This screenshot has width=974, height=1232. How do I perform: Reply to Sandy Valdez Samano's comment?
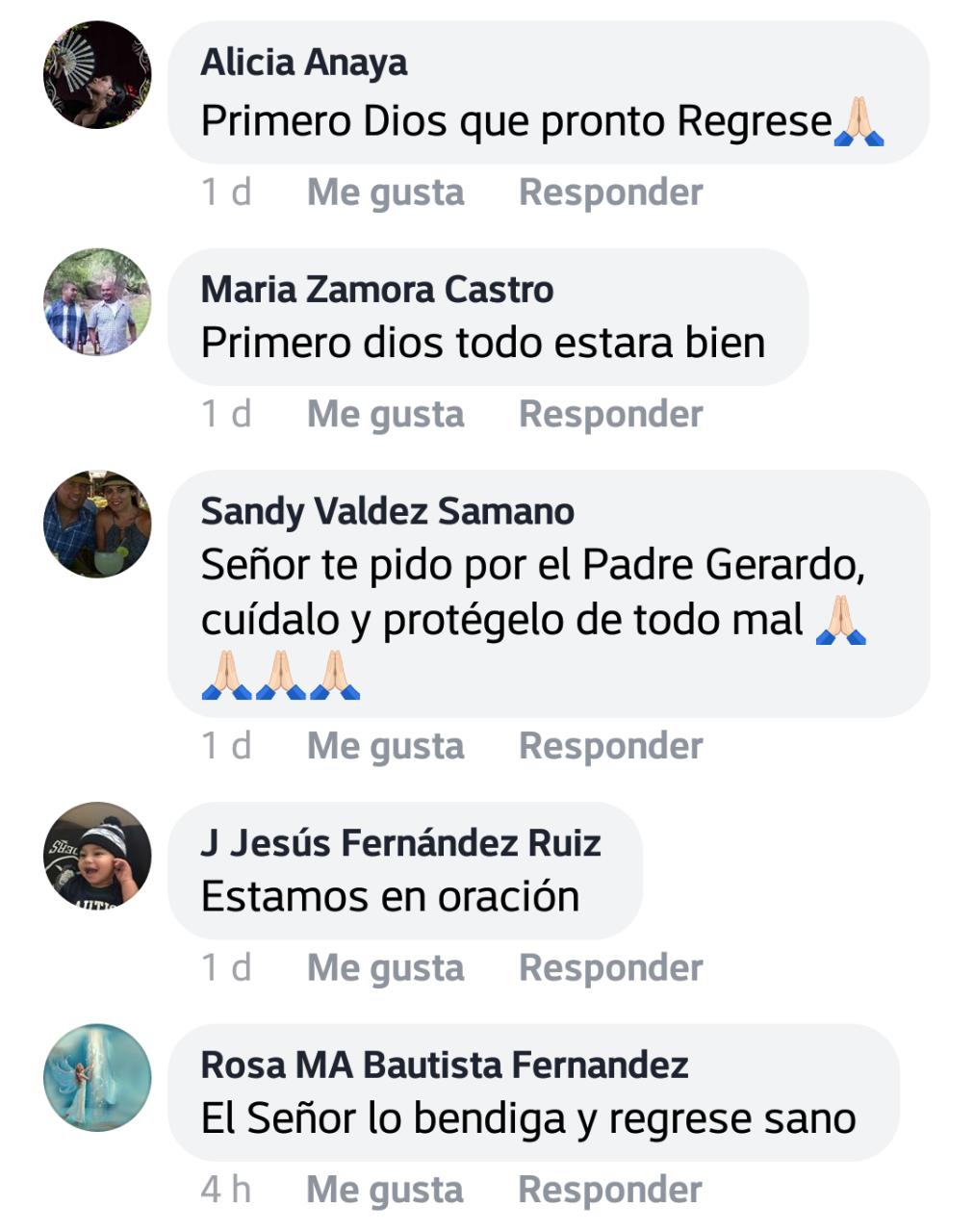(x=610, y=746)
